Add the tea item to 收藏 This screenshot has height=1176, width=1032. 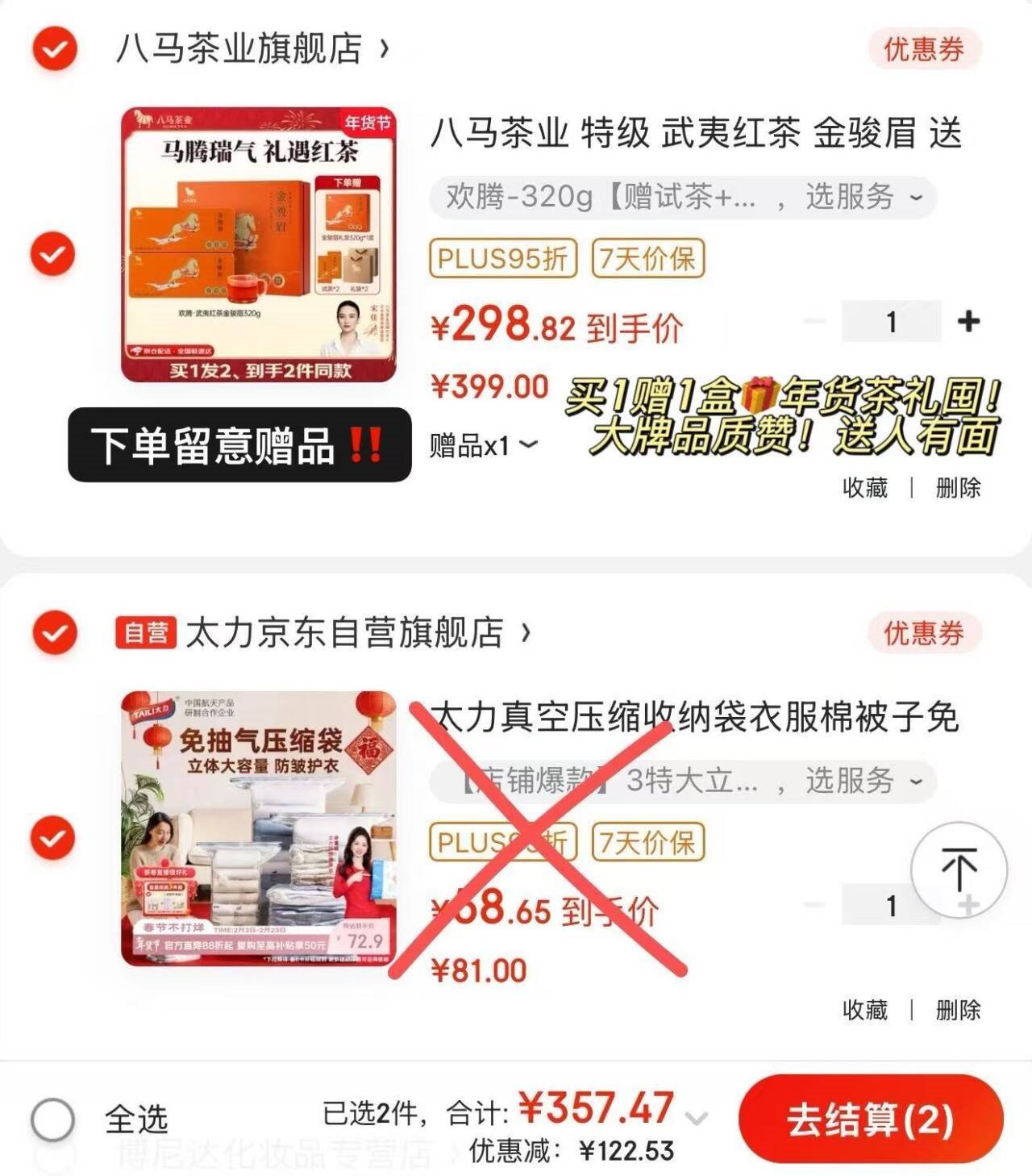click(864, 488)
